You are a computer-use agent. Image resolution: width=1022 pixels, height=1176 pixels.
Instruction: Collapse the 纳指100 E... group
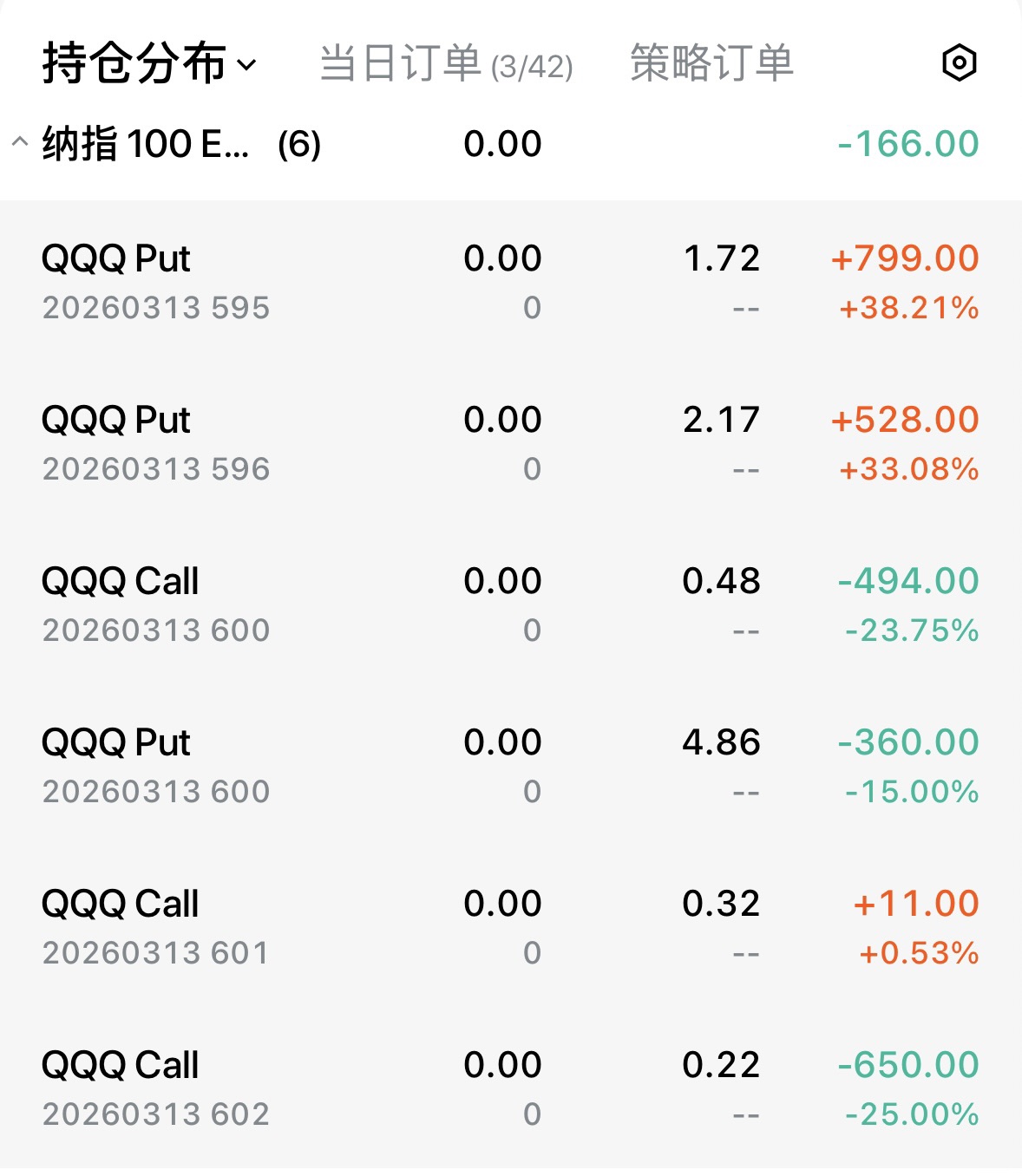pos(20,142)
